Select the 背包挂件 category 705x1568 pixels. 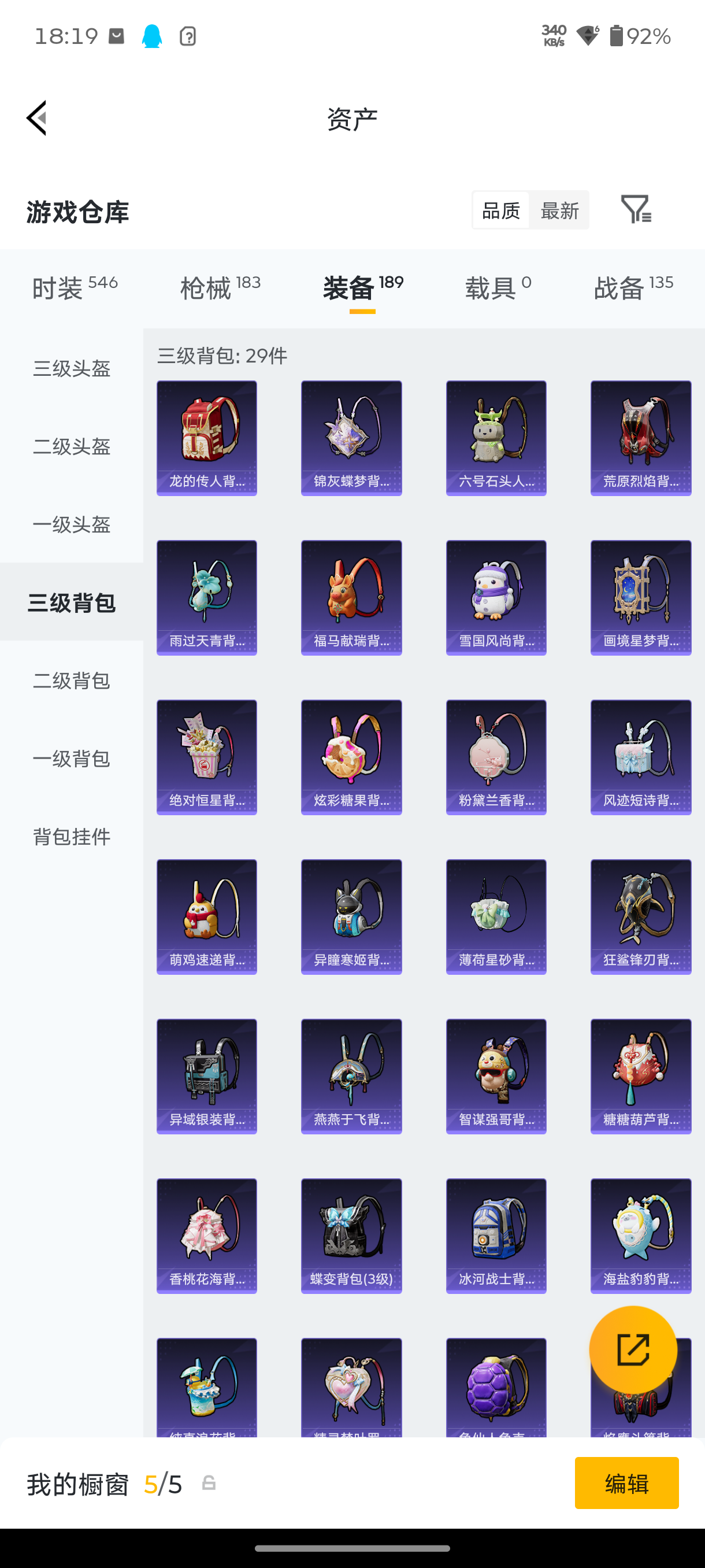[71, 837]
